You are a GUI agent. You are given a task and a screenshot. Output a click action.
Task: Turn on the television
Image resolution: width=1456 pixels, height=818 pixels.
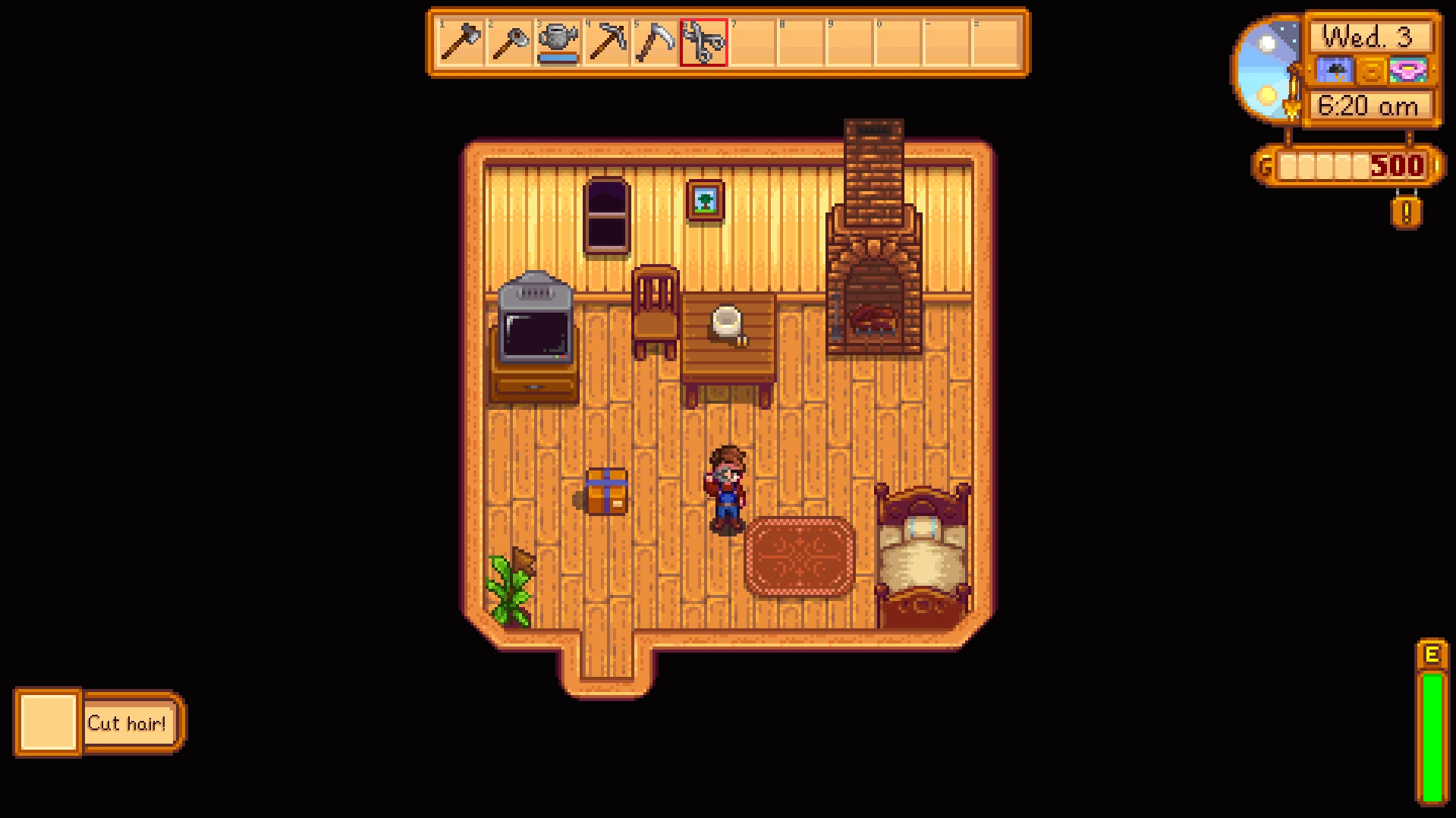coord(535,318)
